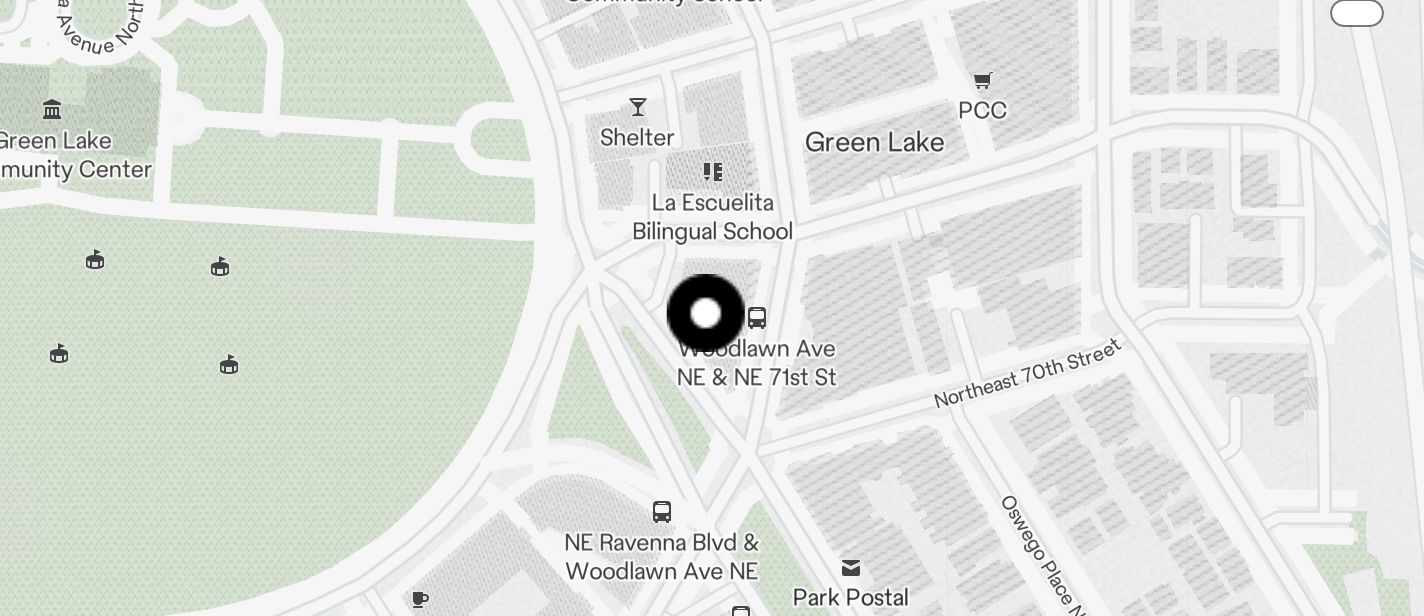The height and width of the screenshot is (616, 1424).
Task: Open the Park Postal place marker
Action: pos(851,568)
